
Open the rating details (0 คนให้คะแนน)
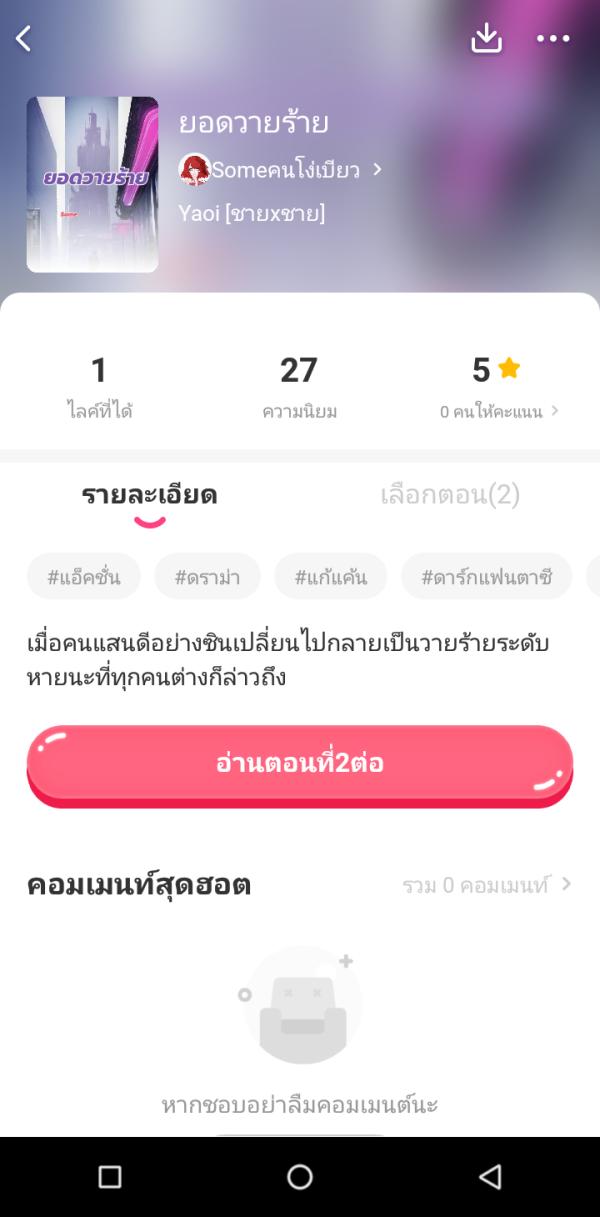tap(498, 411)
